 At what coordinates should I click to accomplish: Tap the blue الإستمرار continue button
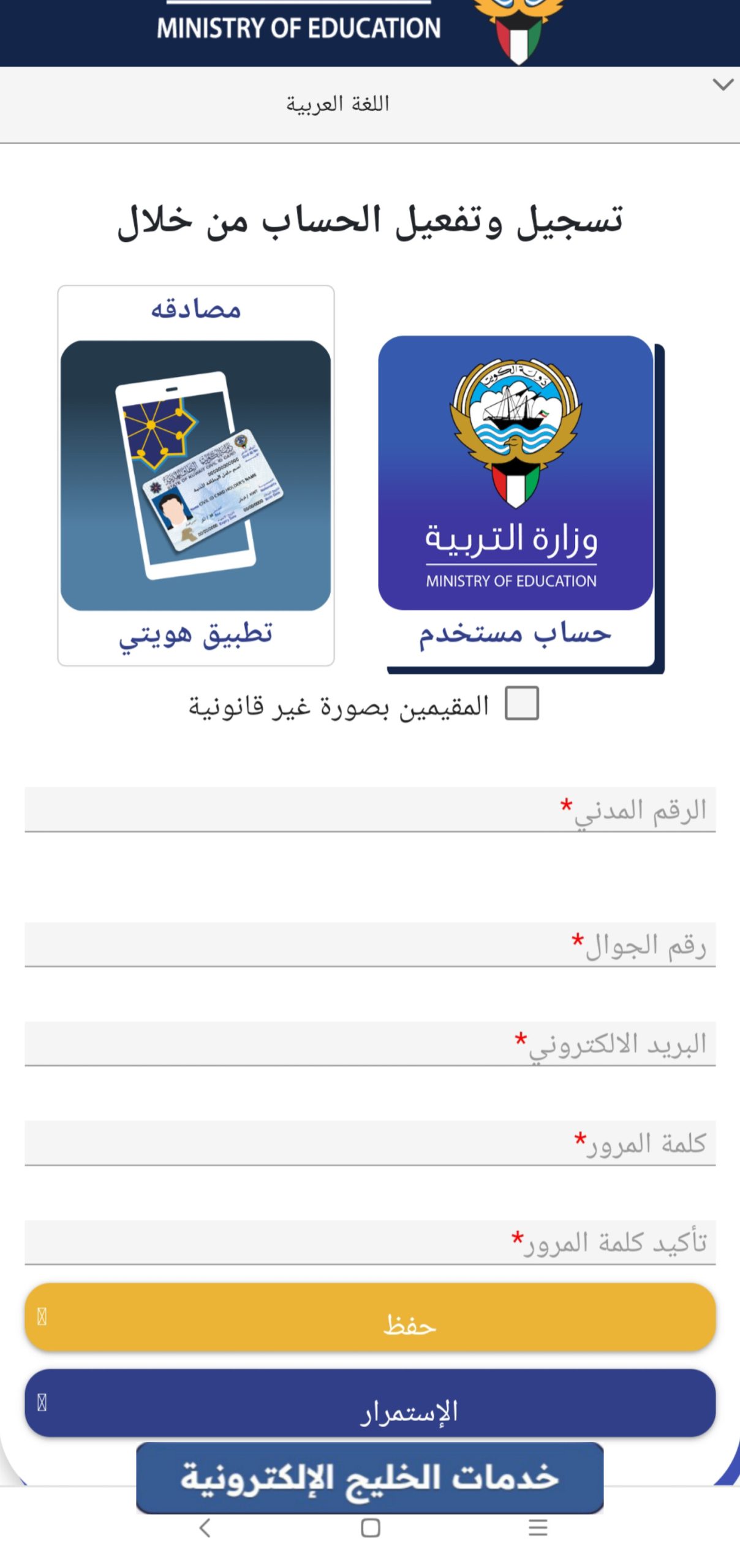click(369, 1403)
